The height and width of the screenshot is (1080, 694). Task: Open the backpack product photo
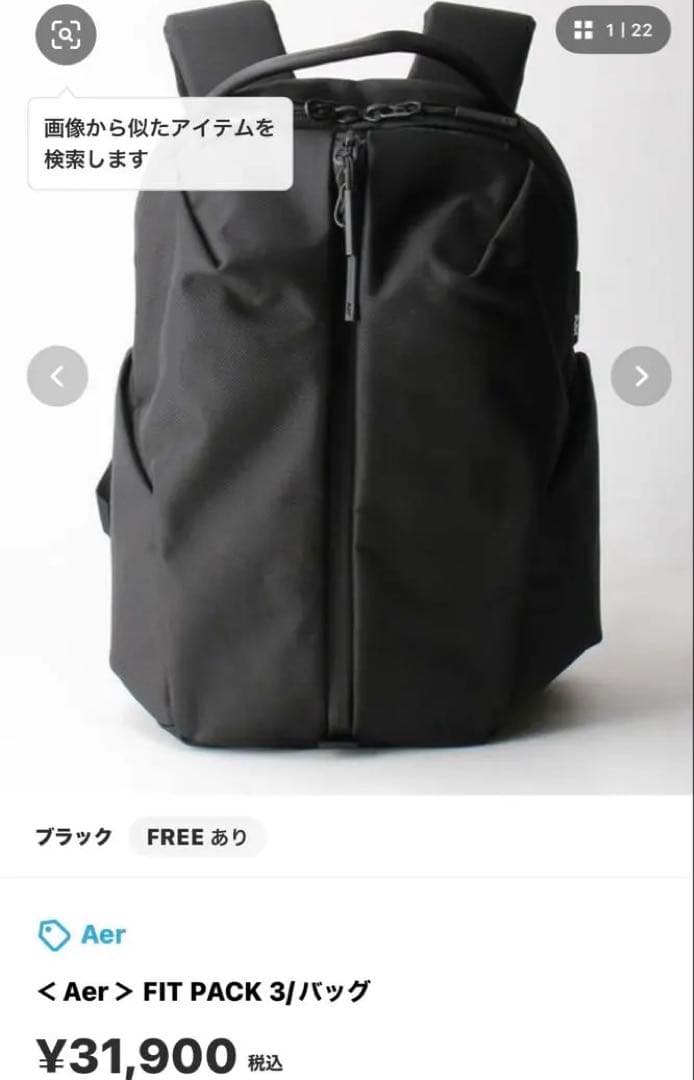pos(350,450)
